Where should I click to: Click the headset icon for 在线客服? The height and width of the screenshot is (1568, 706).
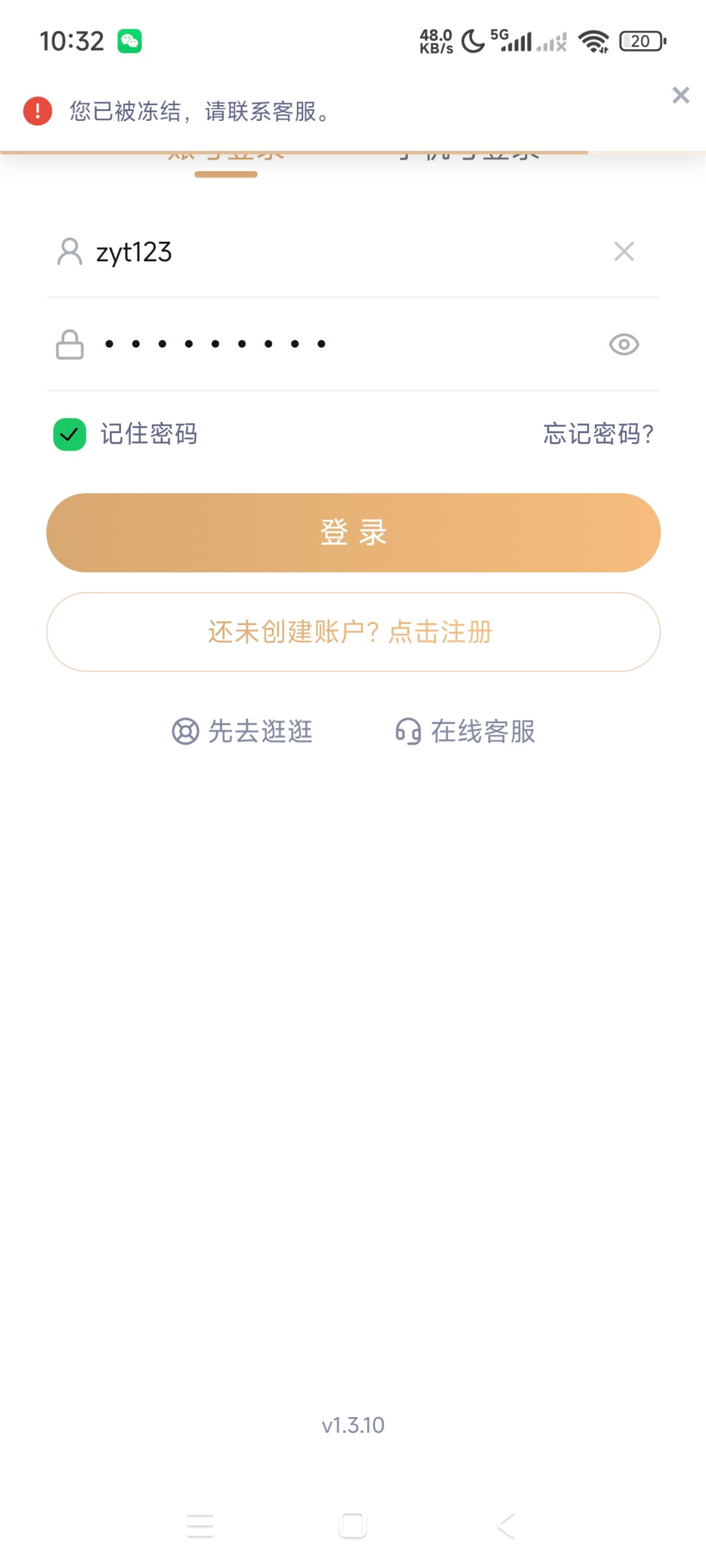tap(408, 732)
